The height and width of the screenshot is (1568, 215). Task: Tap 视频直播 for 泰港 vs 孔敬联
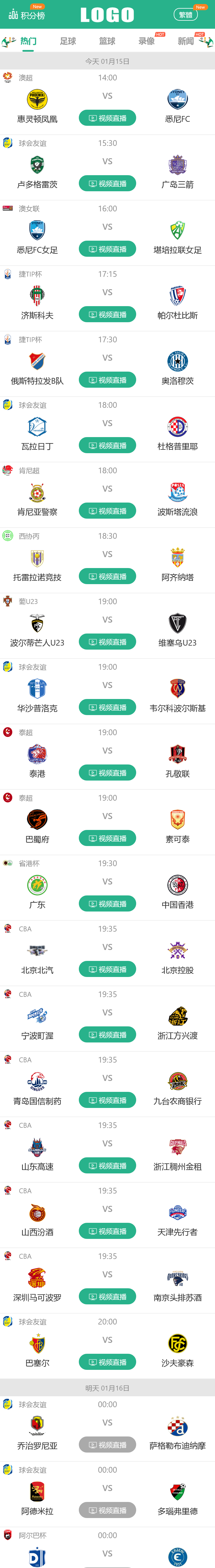coord(107,773)
